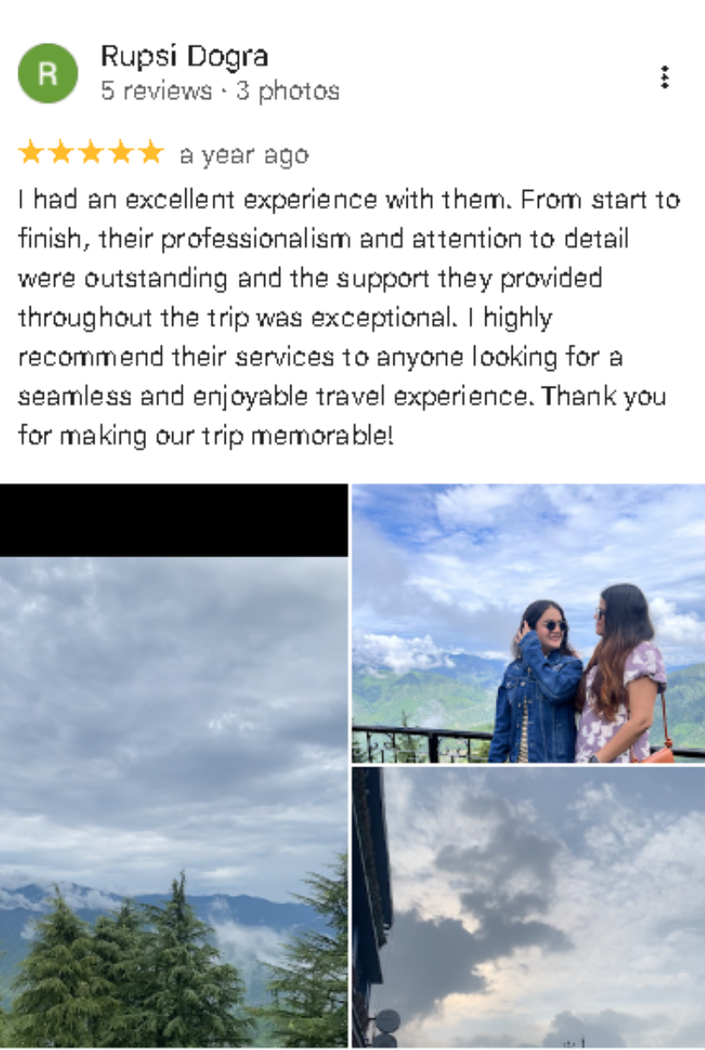The image size is (705, 1050).
Task: Open Rupsi Dogra's reviewer profile avatar
Action: click(x=48, y=74)
